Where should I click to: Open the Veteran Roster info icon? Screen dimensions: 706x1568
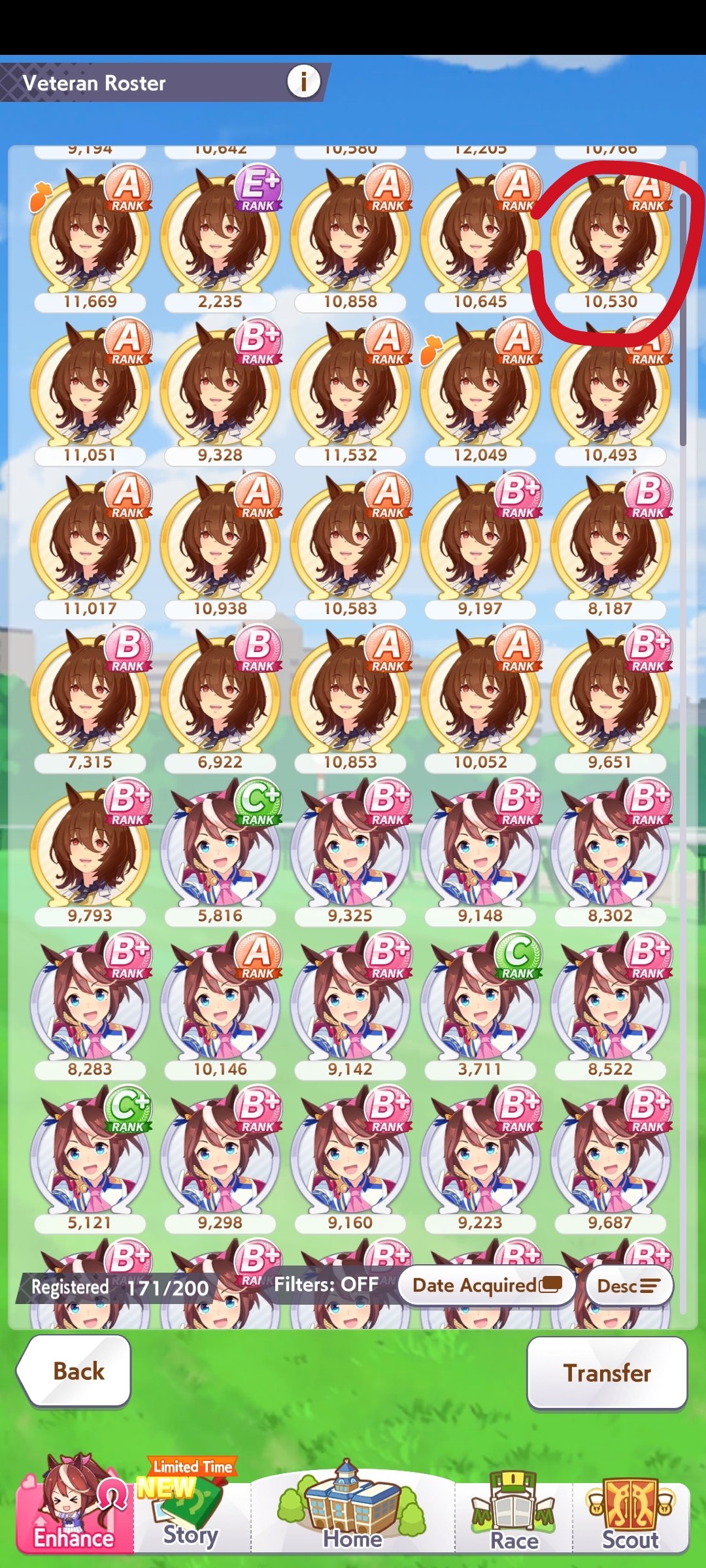pos(303,82)
